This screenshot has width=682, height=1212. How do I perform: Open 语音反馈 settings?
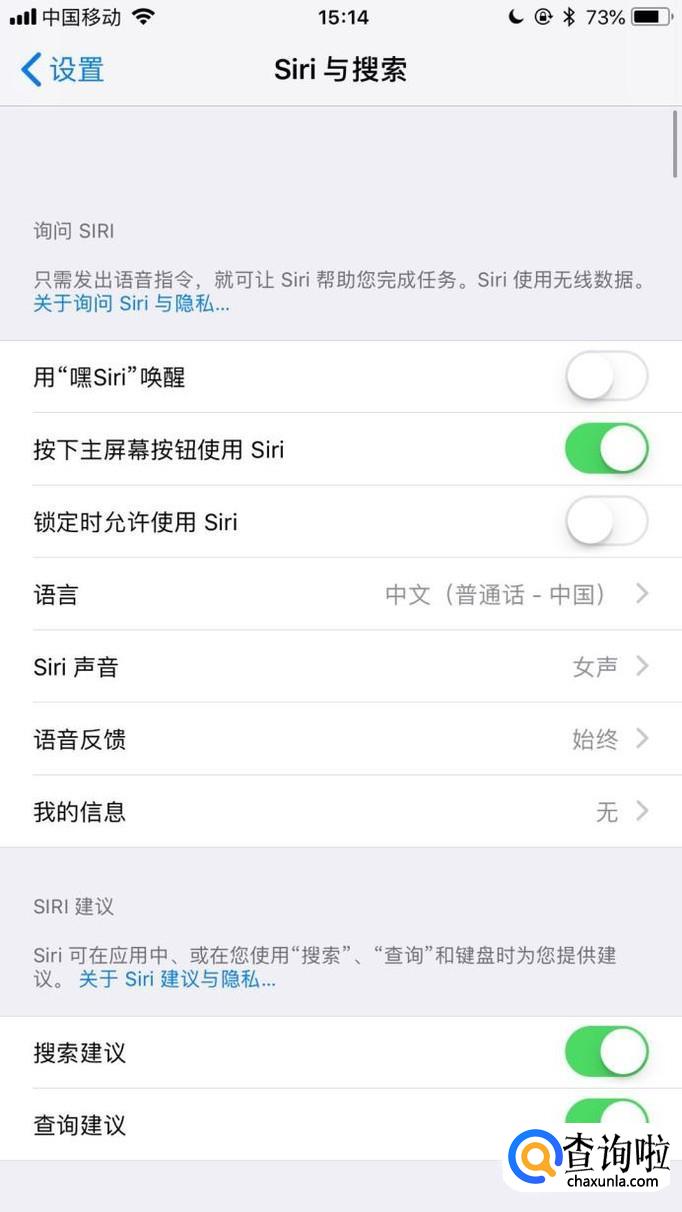tap(341, 739)
